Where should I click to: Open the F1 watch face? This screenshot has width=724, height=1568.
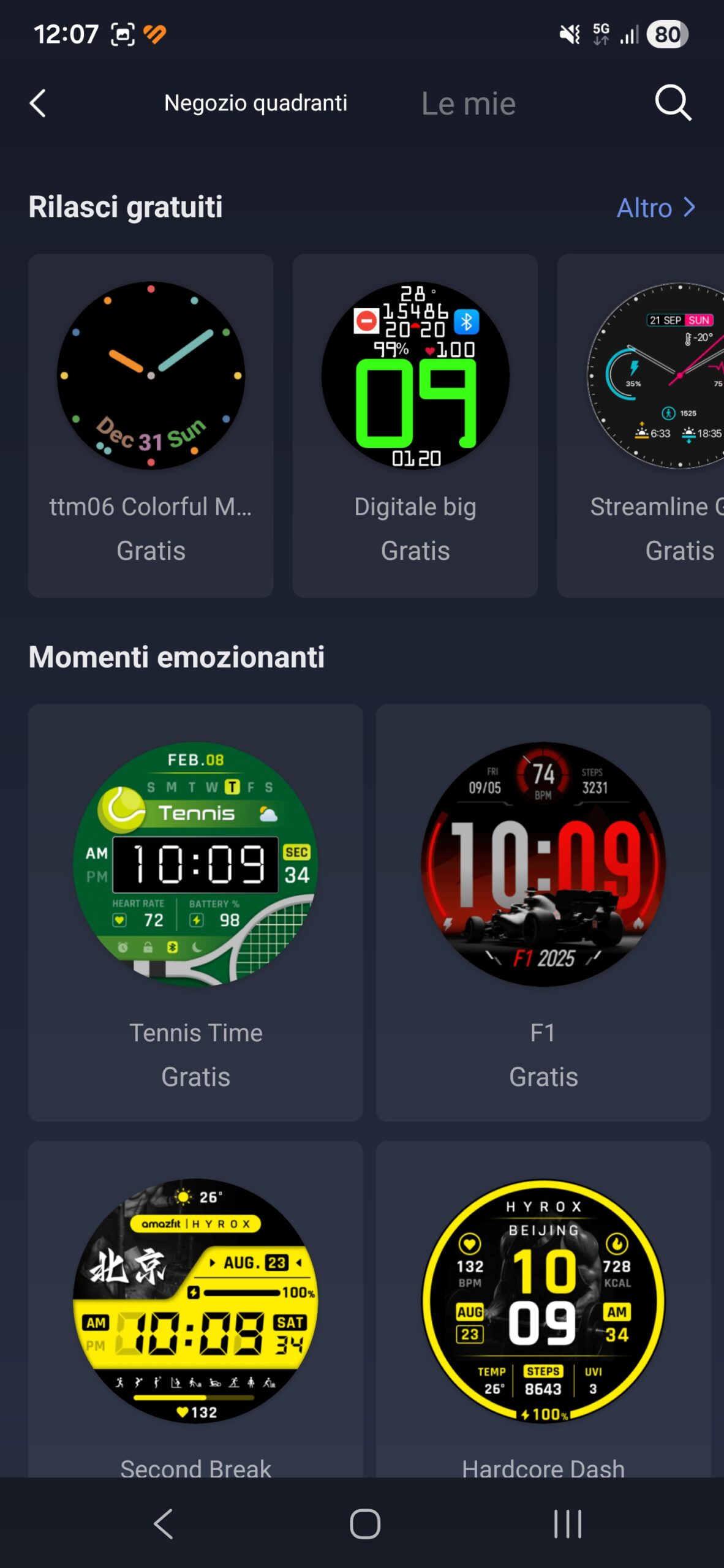[x=543, y=911]
